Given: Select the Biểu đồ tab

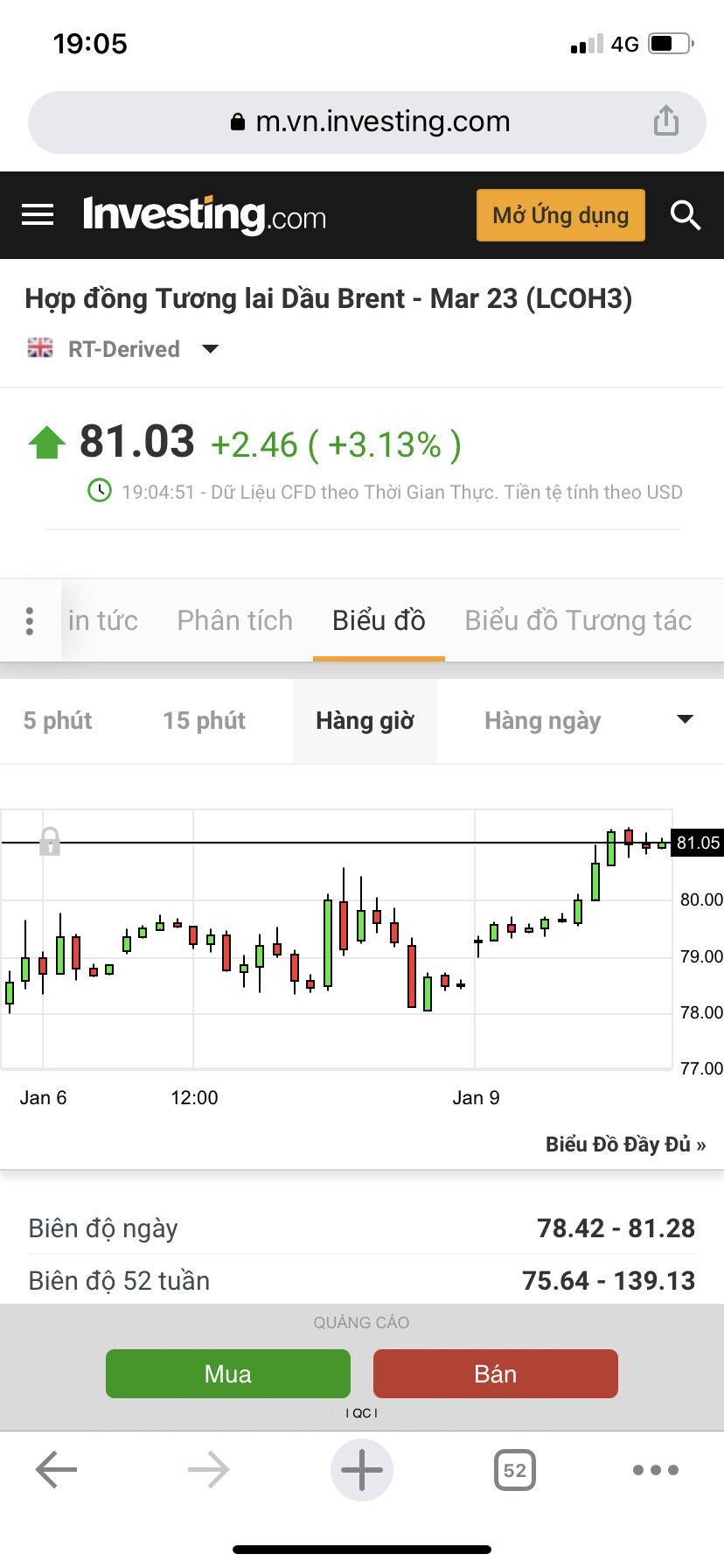Looking at the screenshot, I should (379, 620).
